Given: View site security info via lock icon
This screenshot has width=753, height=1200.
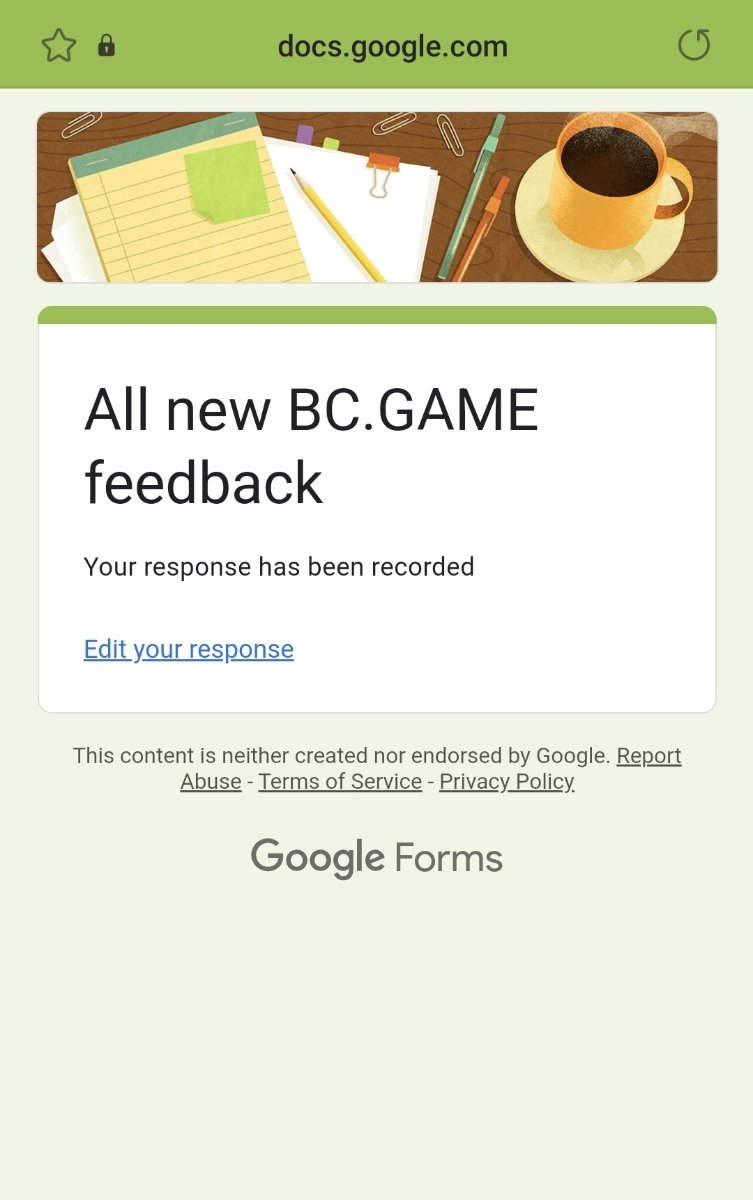Looking at the screenshot, I should [x=106, y=46].
